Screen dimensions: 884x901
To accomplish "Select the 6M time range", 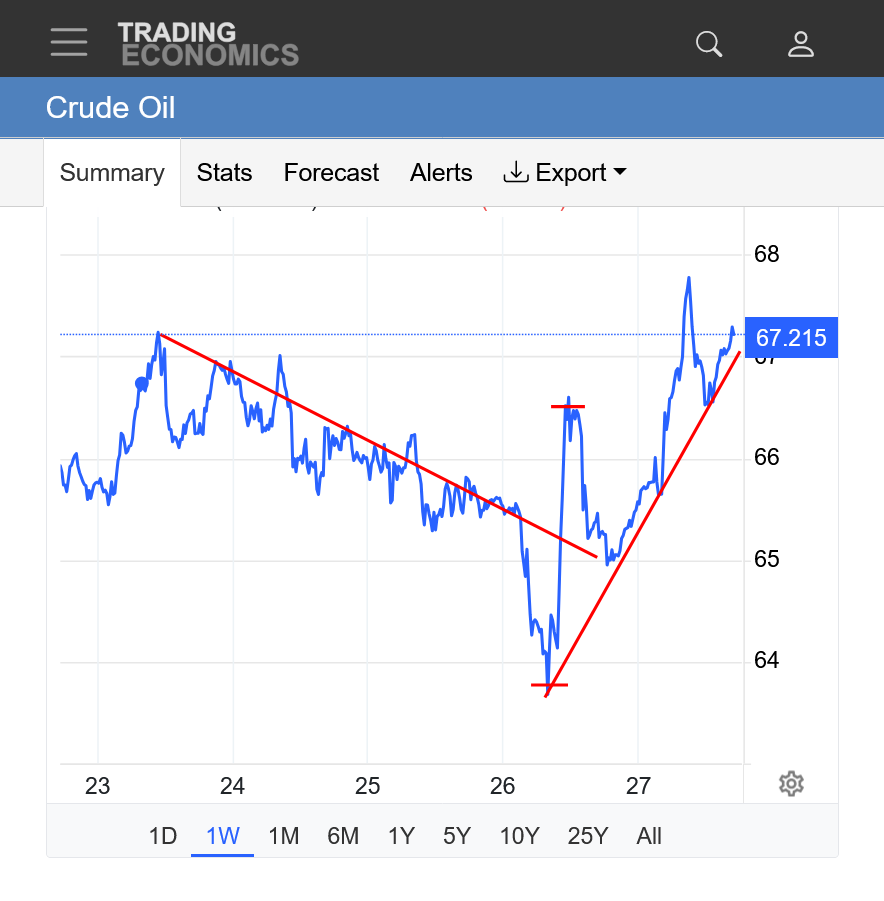I will point(343,836).
